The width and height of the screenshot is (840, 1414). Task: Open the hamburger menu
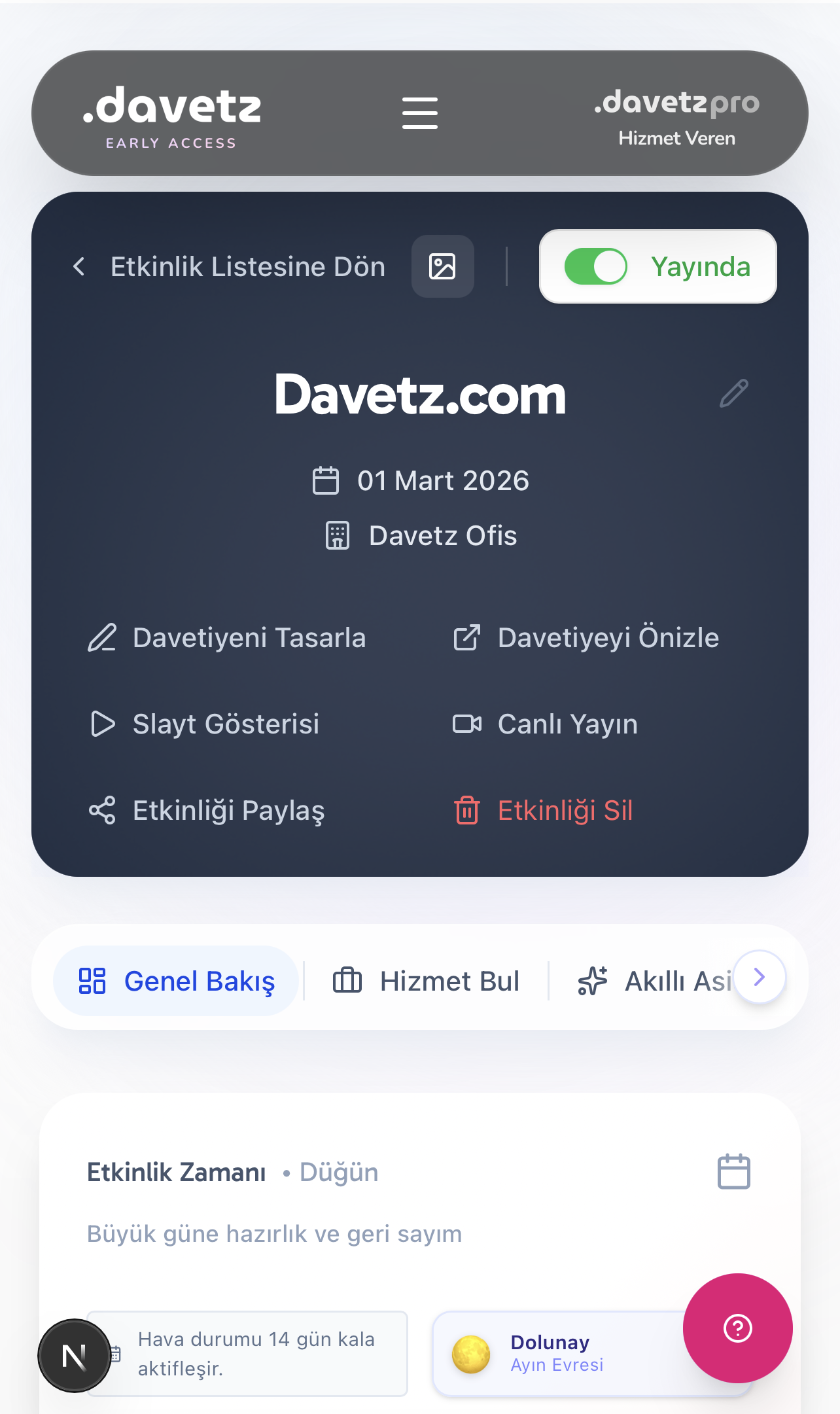(x=419, y=113)
